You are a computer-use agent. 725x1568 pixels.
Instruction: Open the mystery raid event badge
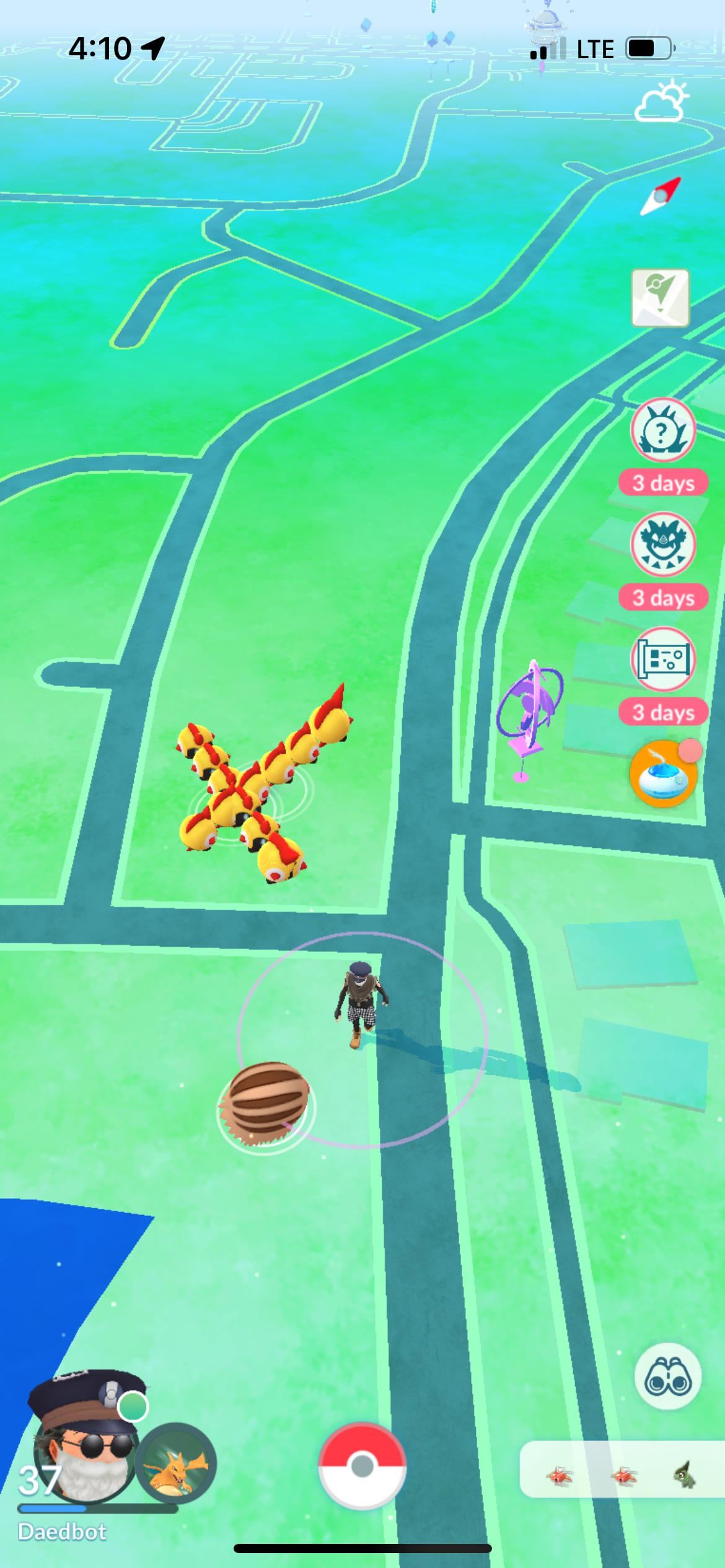pyautogui.click(x=662, y=430)
